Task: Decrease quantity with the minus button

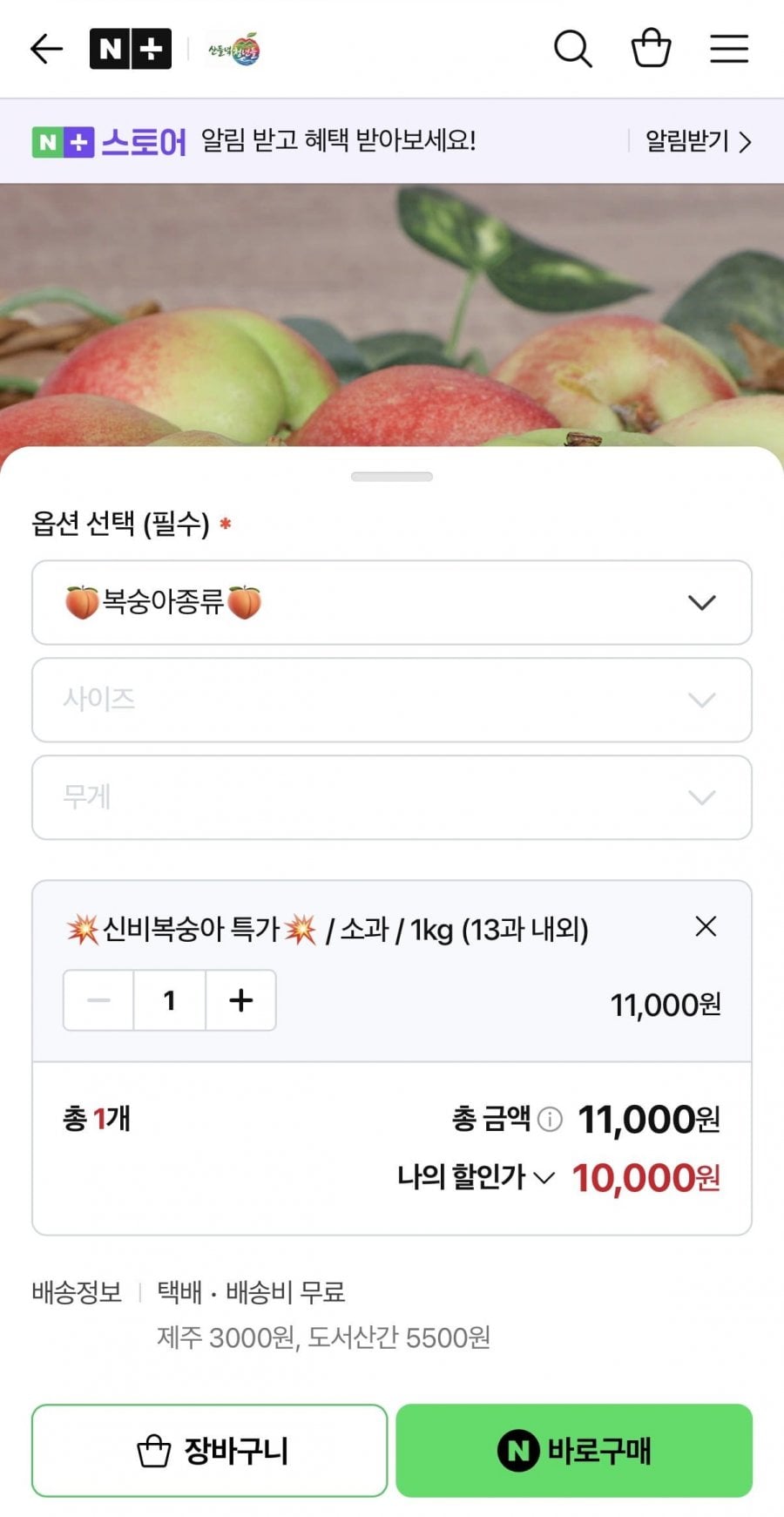Action: tap(98, 1000)
